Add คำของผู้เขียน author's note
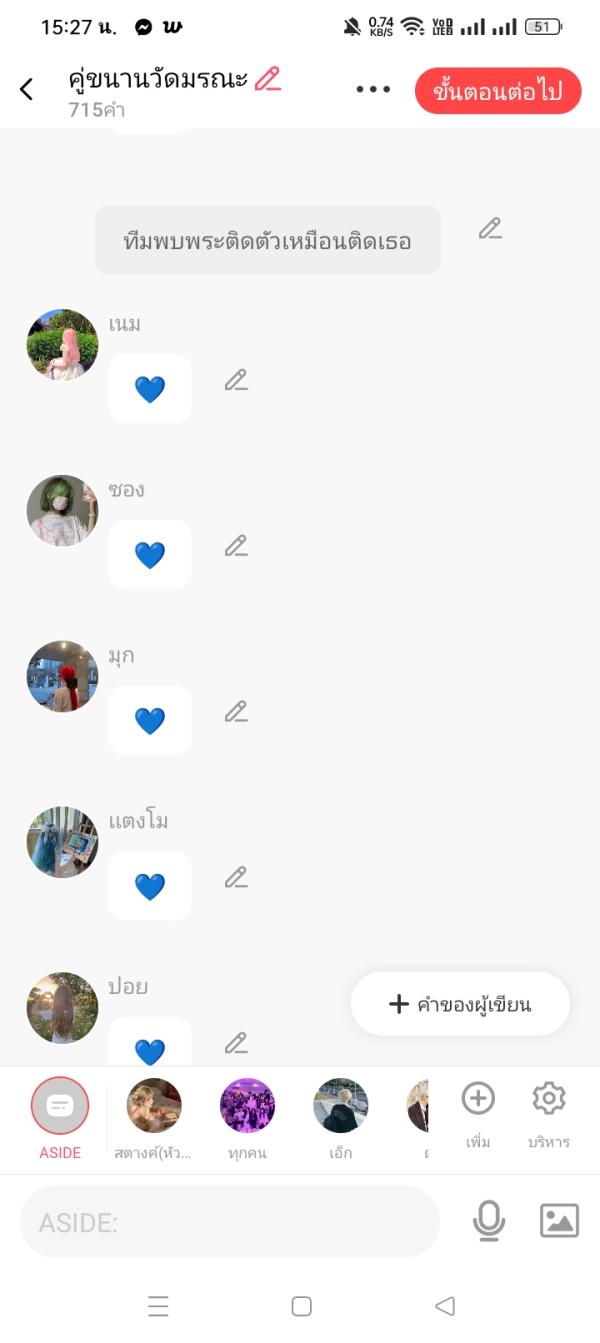 pos(460,1004)
